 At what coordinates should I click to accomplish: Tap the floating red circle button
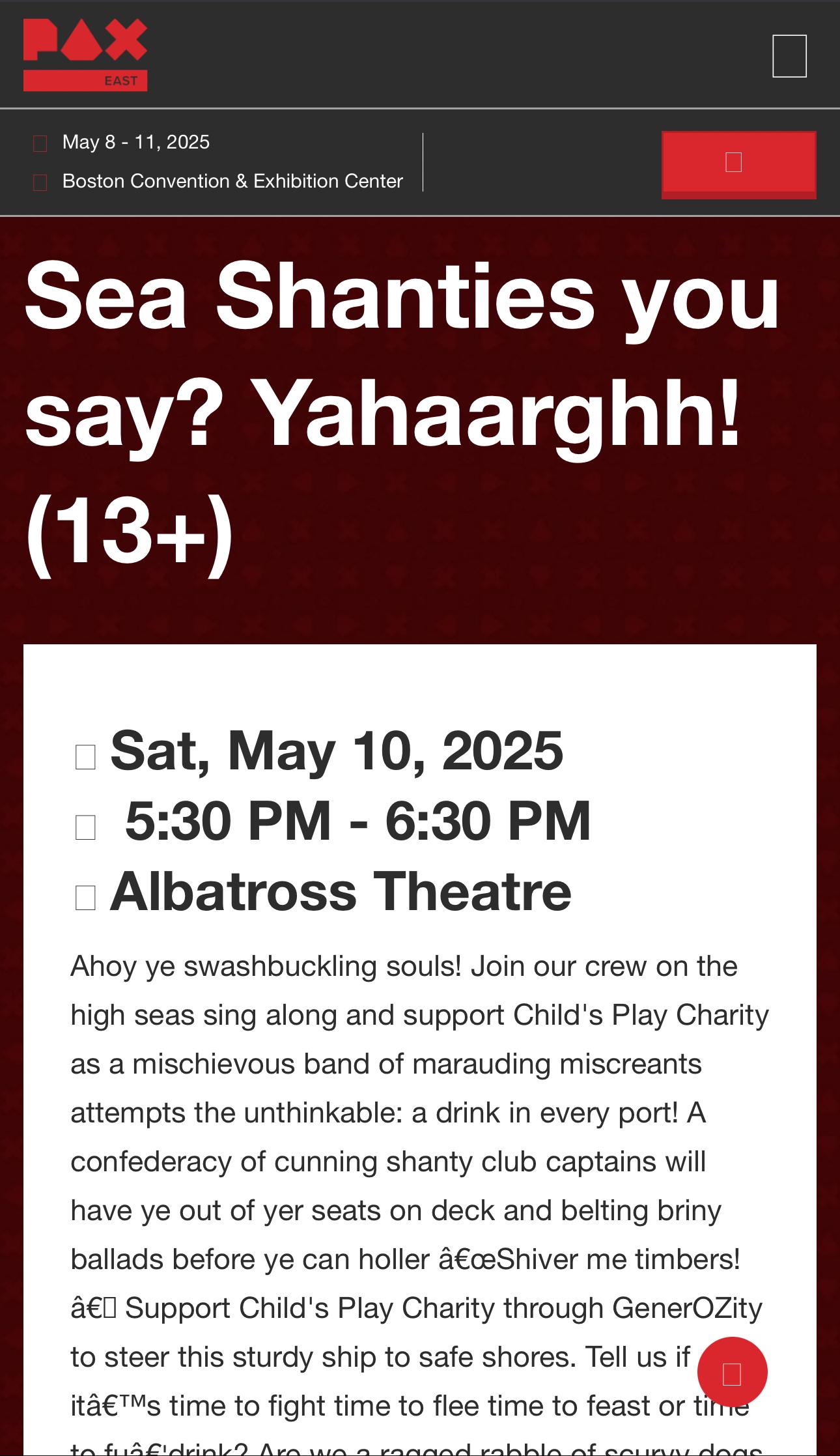[733, 1371]
